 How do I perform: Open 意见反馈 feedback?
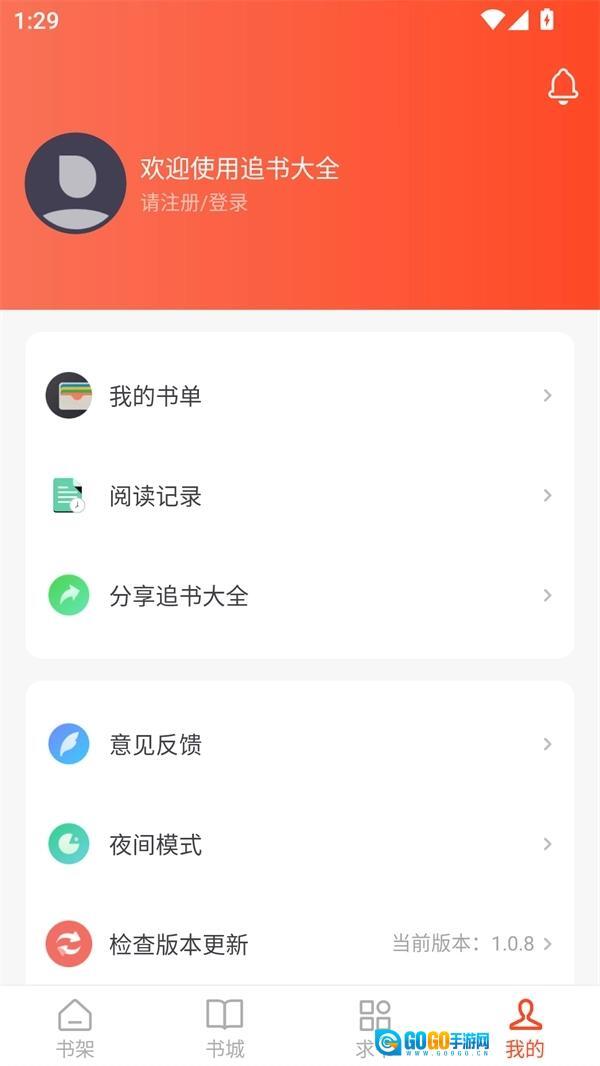(300, 745)
